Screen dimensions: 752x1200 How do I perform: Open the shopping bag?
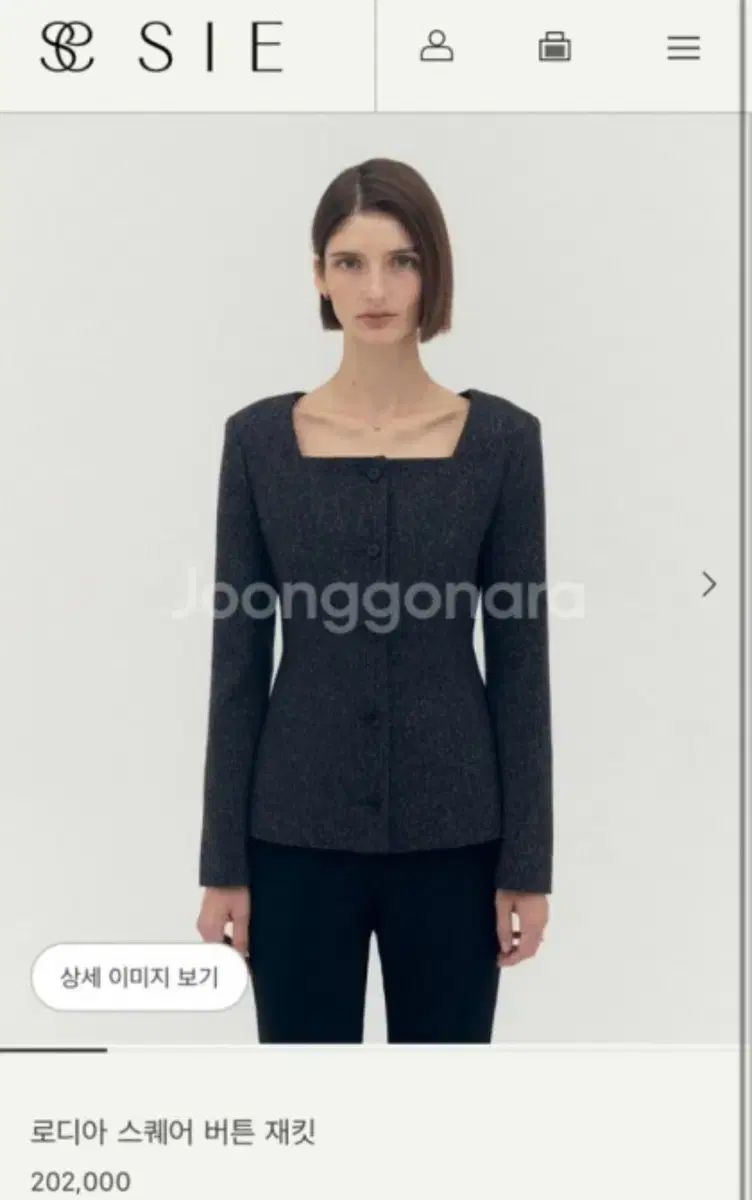555,47
